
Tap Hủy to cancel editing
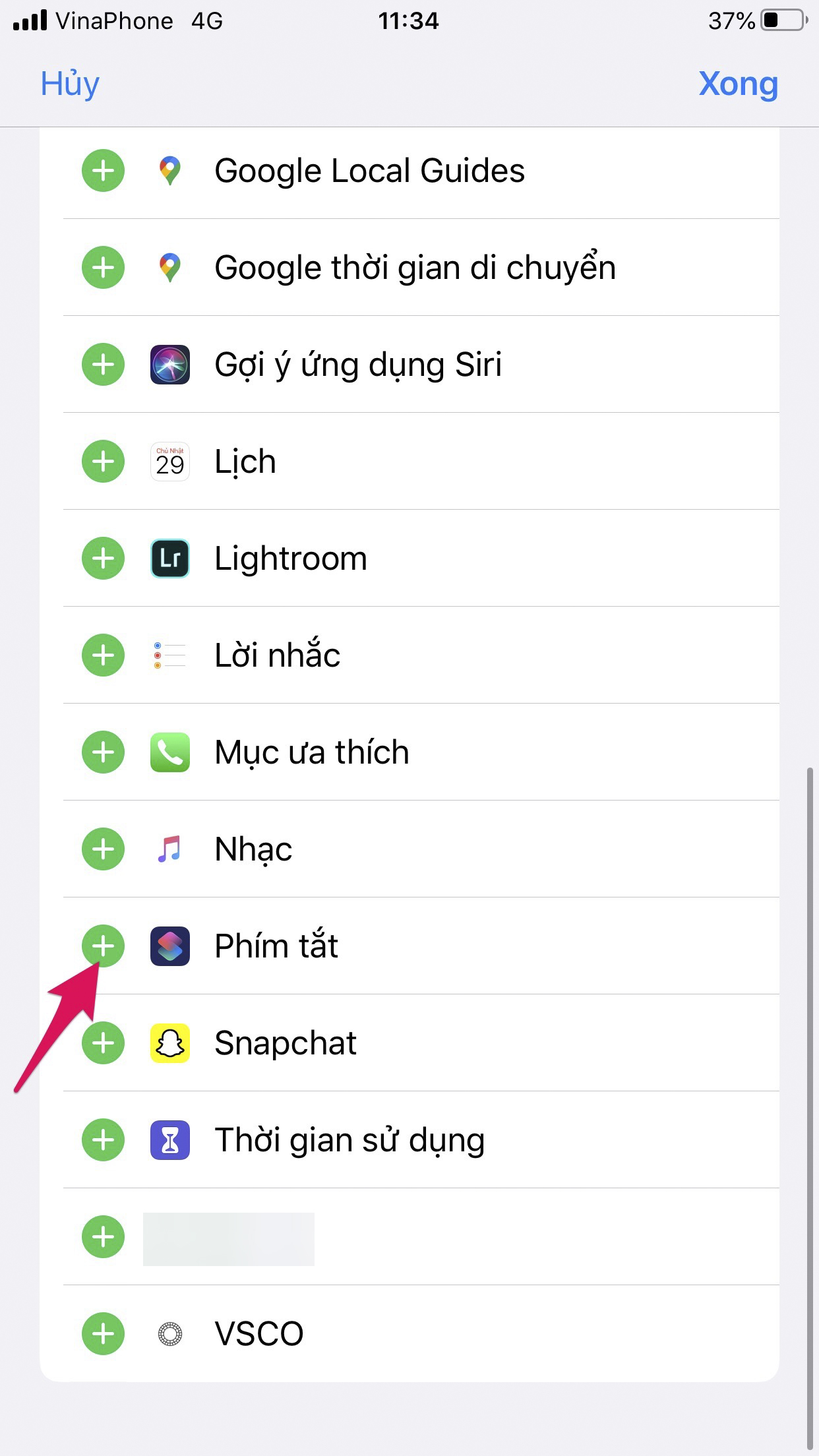[70, 84]
